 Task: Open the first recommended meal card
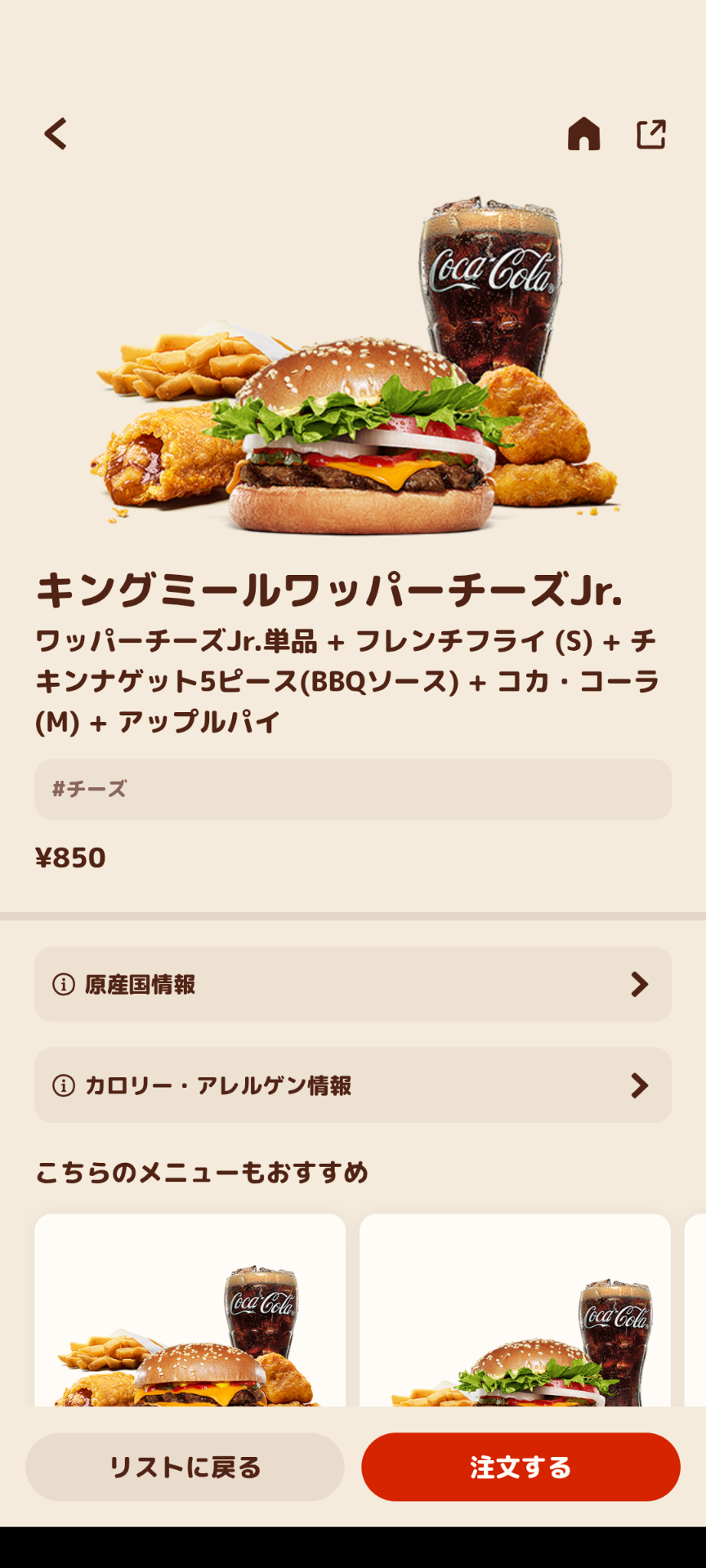190,1311
